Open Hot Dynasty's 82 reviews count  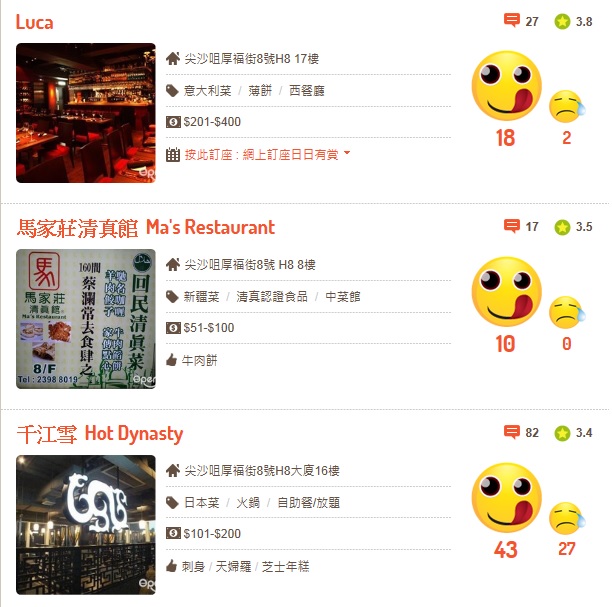523,433
